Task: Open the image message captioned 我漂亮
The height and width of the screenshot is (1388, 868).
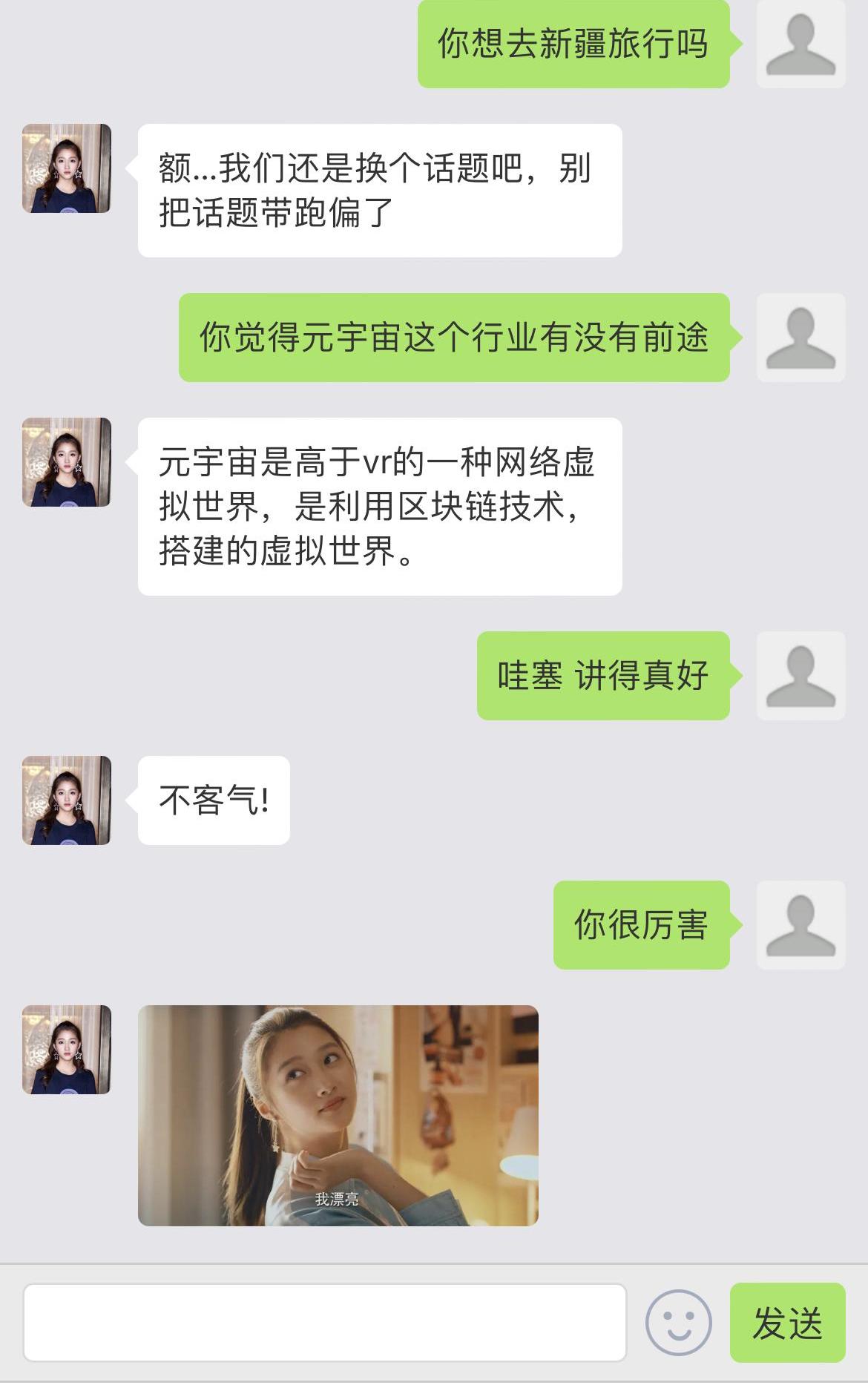Action: [338, 1115]
